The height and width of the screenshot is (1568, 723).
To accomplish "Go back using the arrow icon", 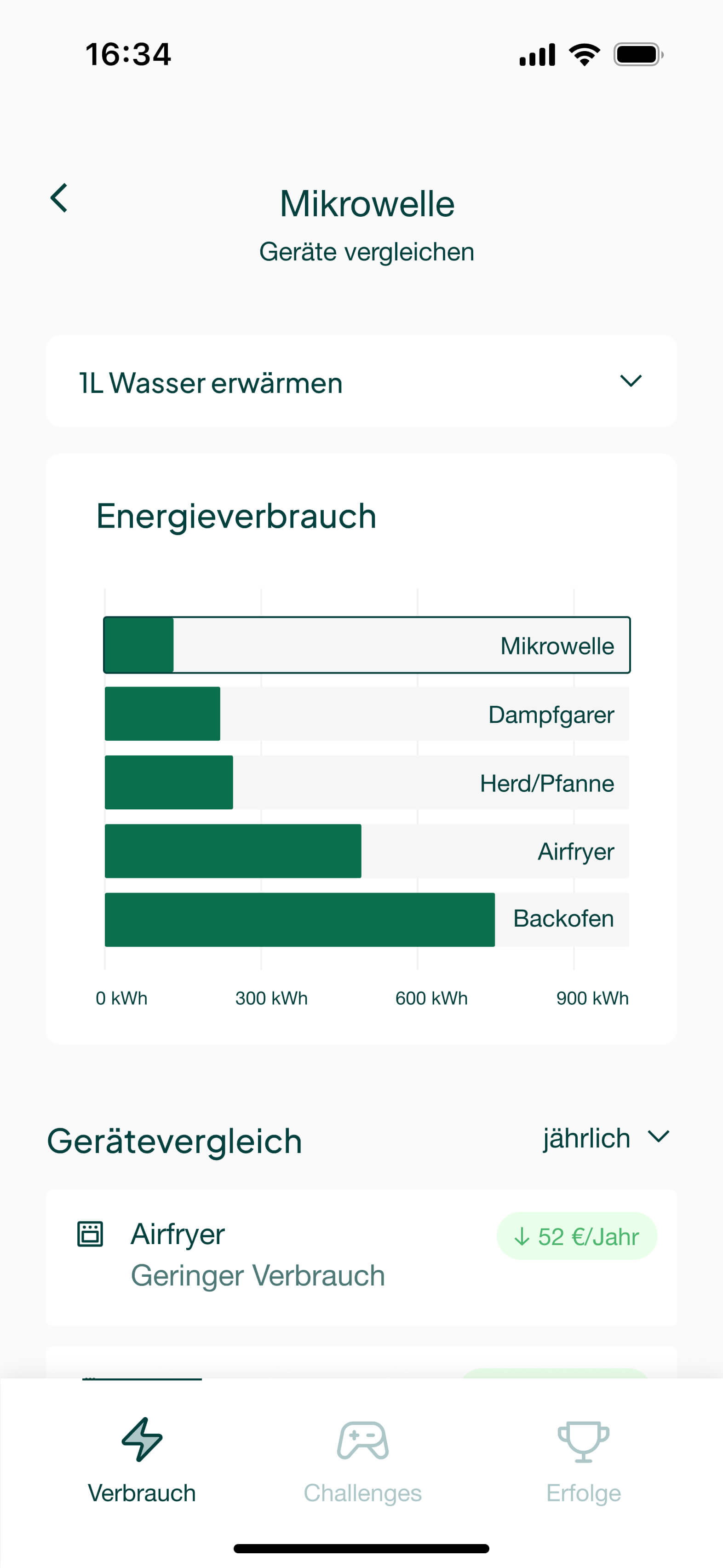I will coord(59,198).
